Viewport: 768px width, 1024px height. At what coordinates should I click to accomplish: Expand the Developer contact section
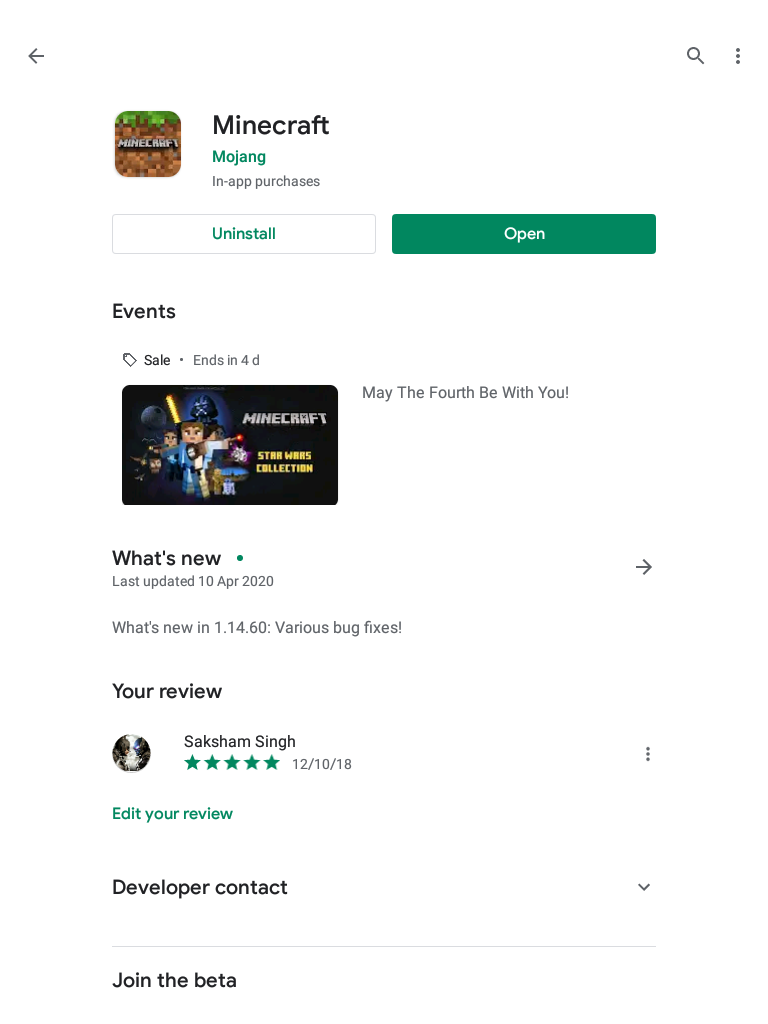tap(644, 887)
